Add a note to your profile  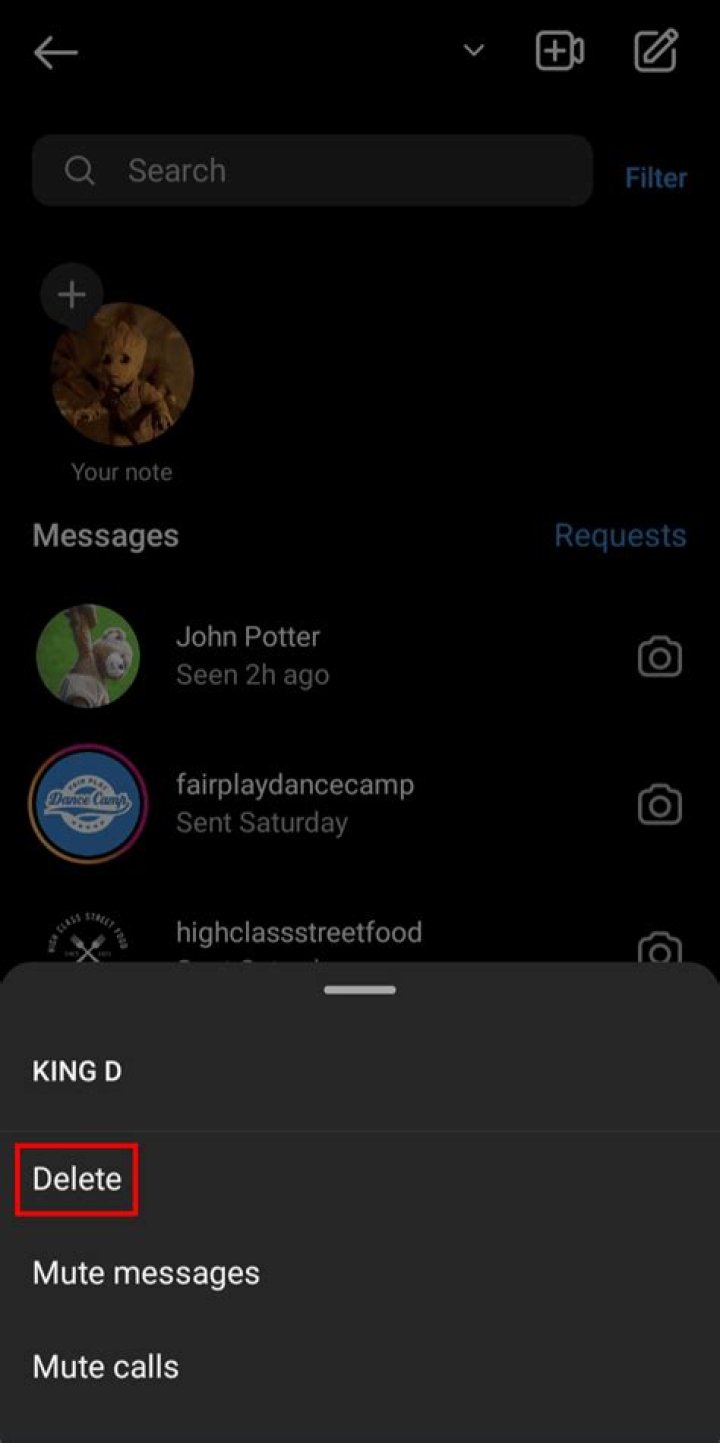[72, 295]
